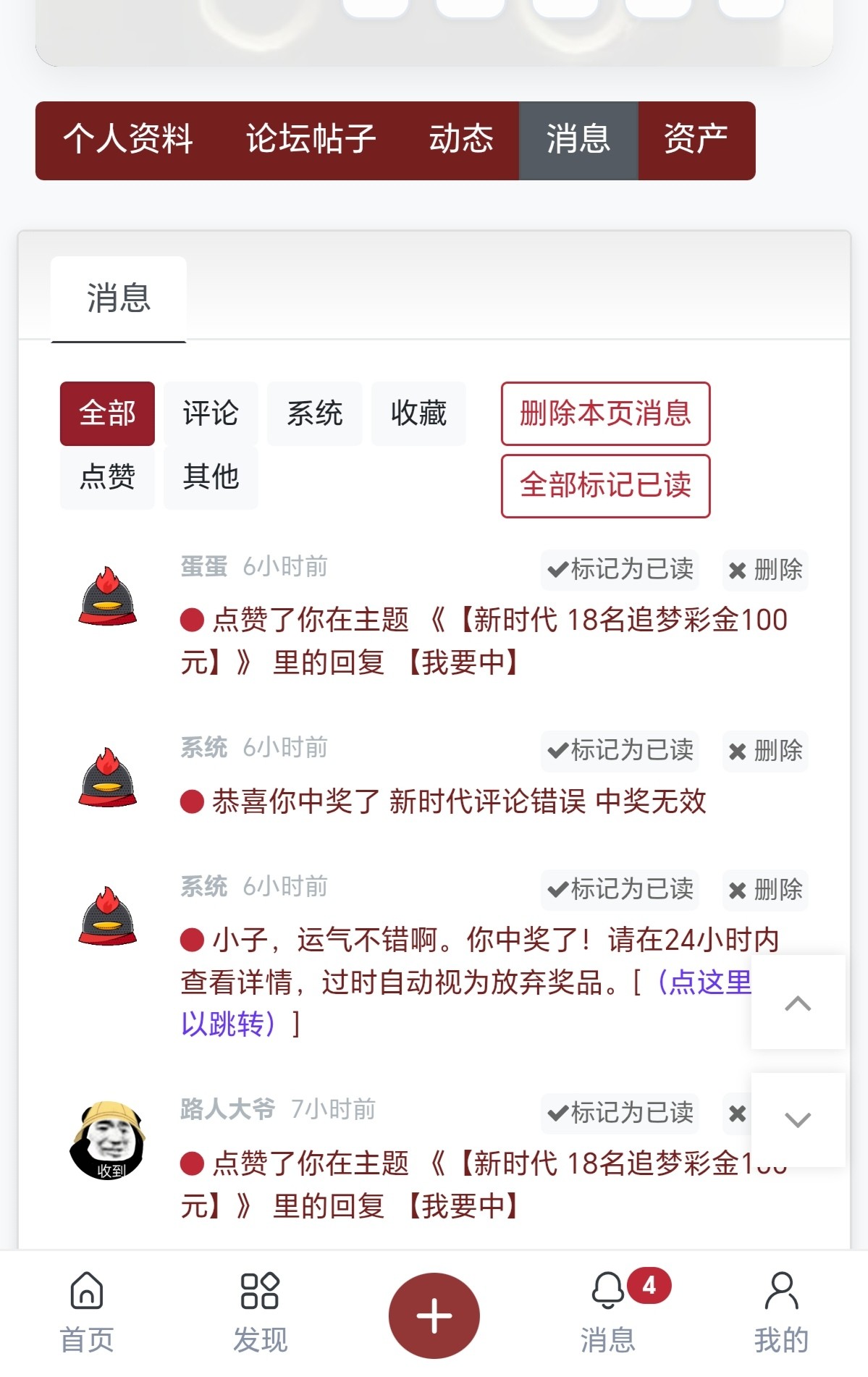Mark 路人大爷's message as read
Screen dimensions: 868x1377
tap(620, 1113)
